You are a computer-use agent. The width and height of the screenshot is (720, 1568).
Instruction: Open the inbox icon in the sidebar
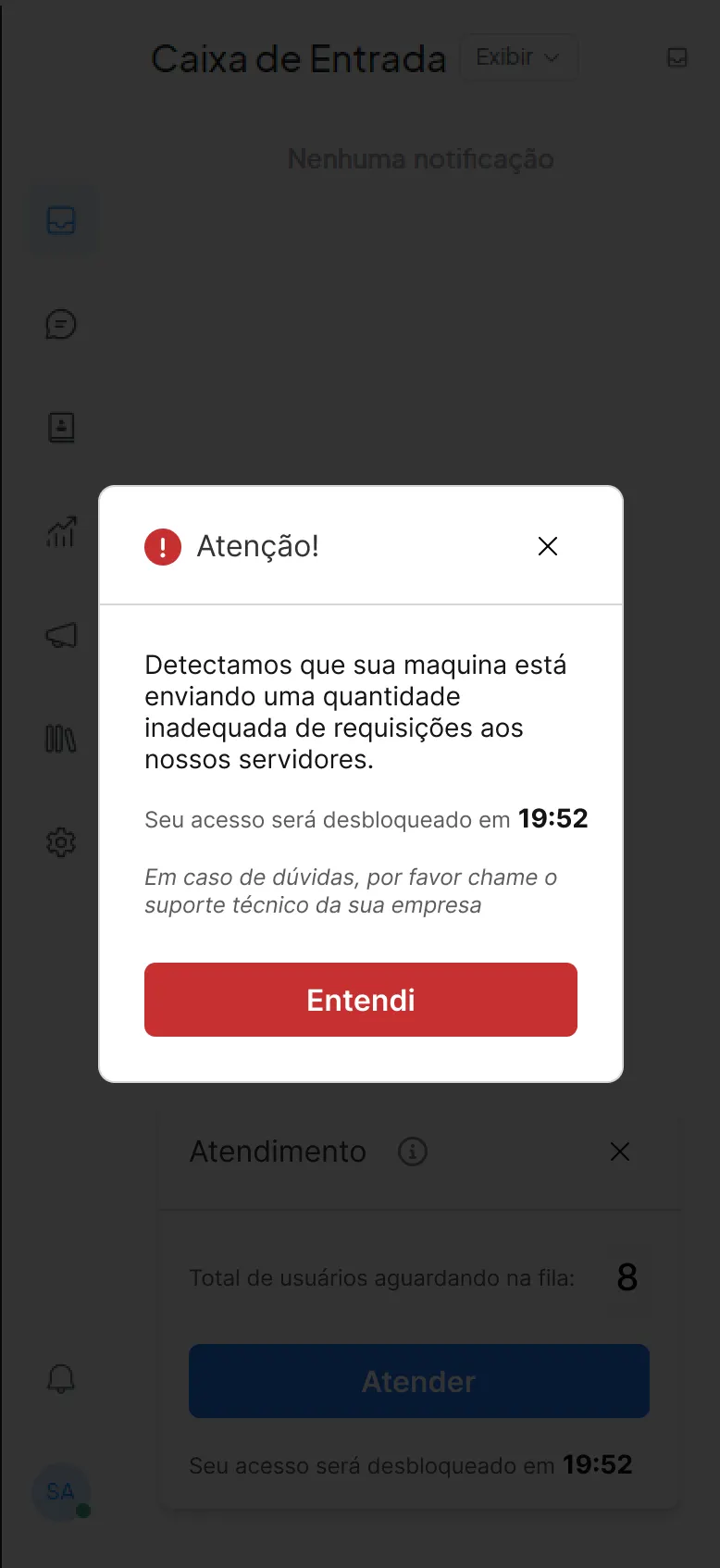(x=61, y=221)
